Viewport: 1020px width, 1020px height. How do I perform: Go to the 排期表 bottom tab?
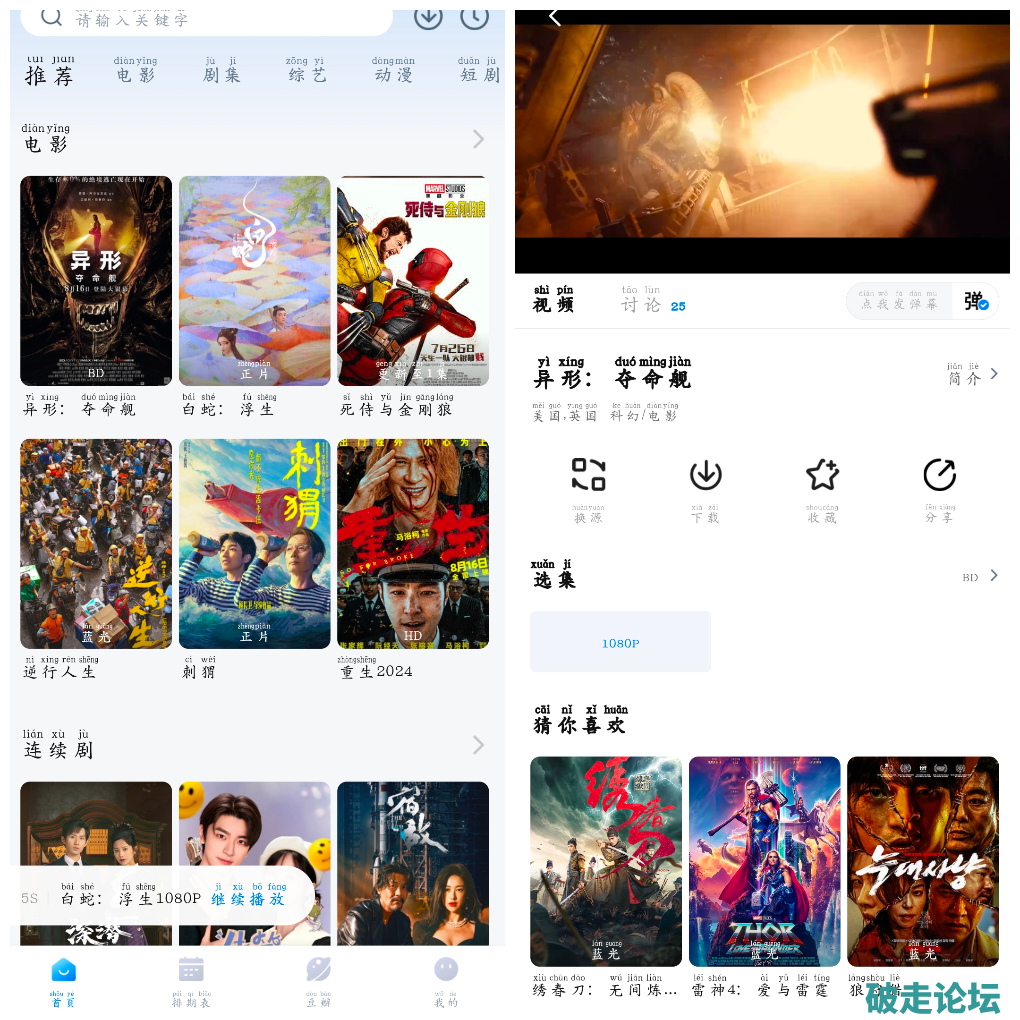pos(191,978)
